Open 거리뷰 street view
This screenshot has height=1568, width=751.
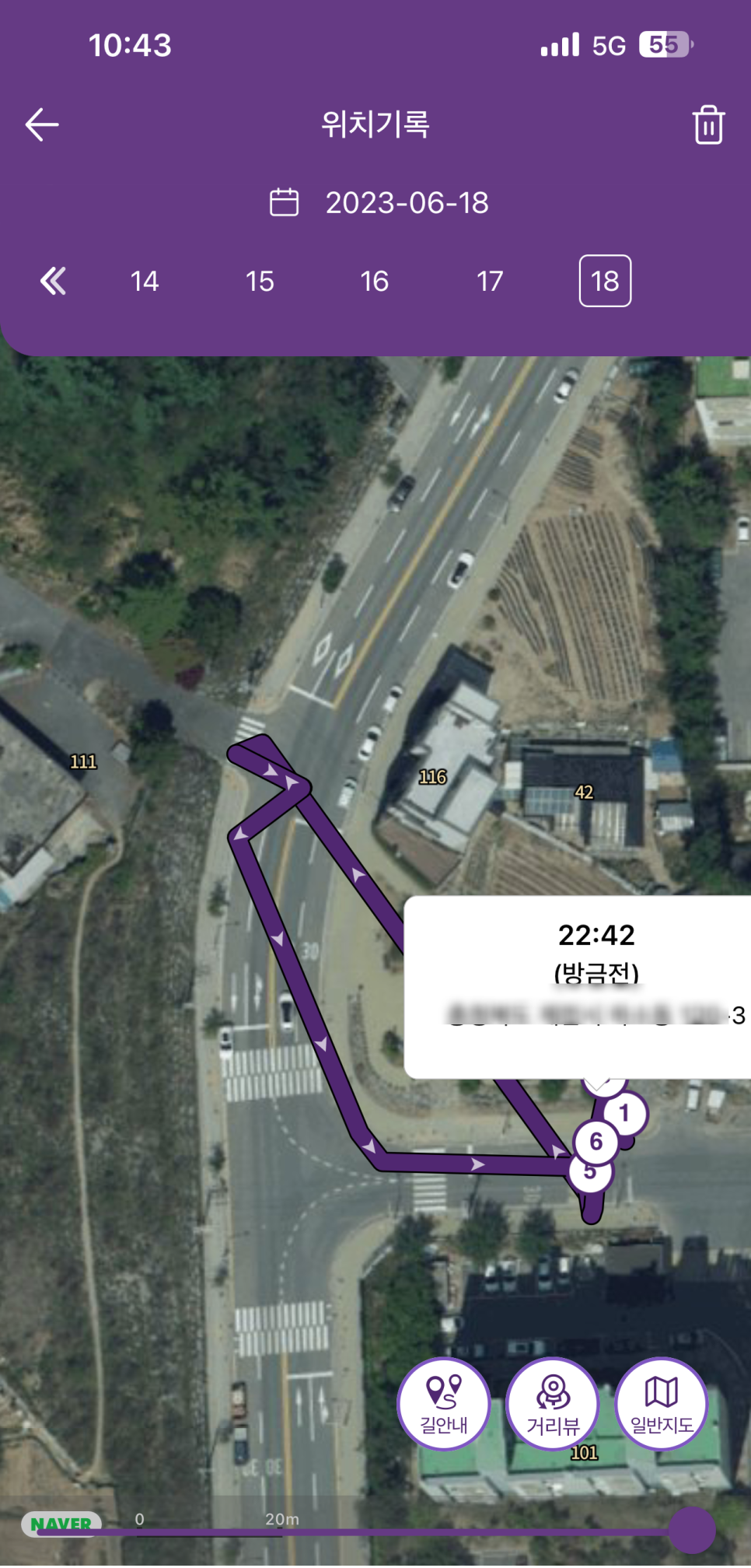coord(553,1403)
